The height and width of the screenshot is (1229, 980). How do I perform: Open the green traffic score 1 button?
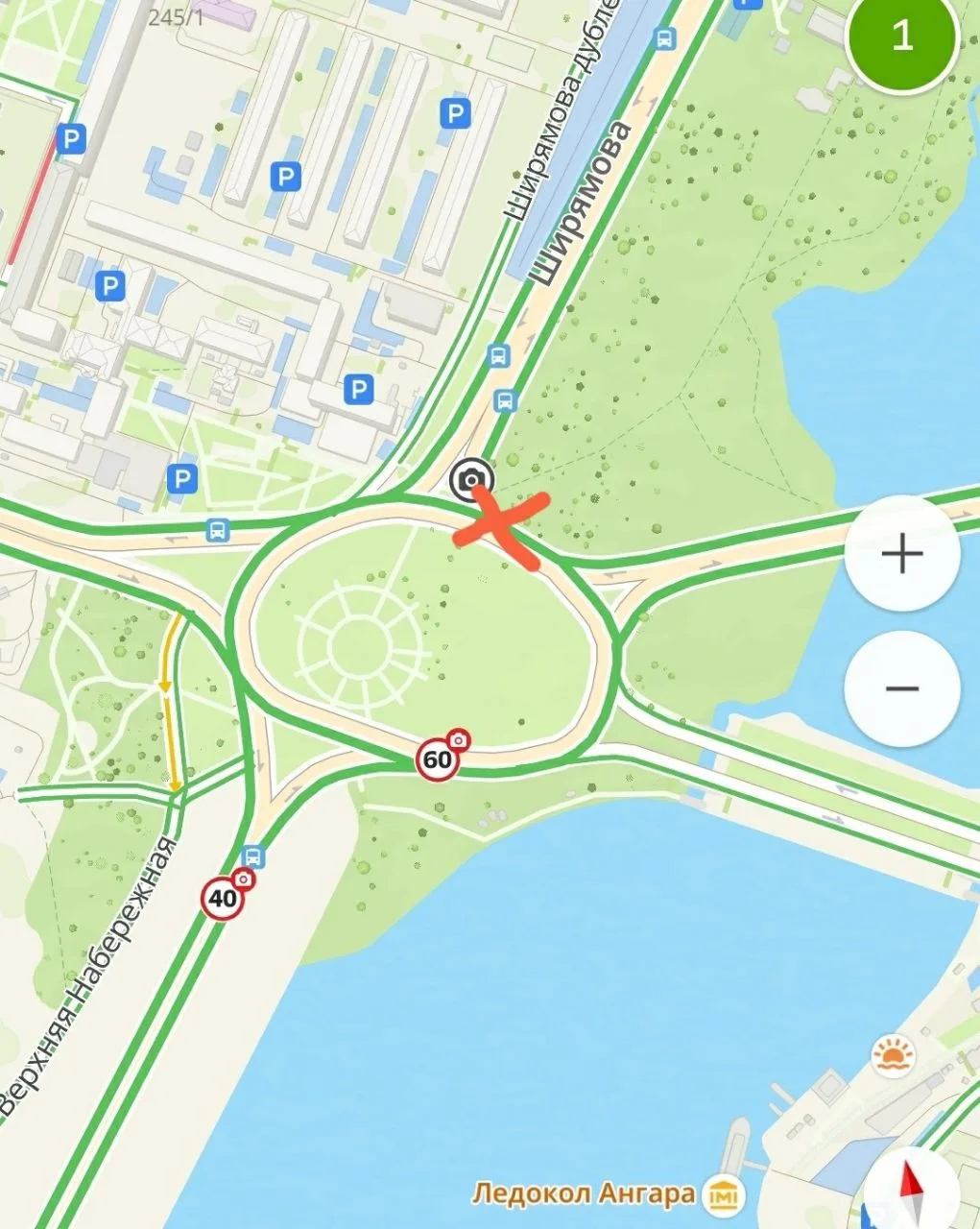point(902,36)
